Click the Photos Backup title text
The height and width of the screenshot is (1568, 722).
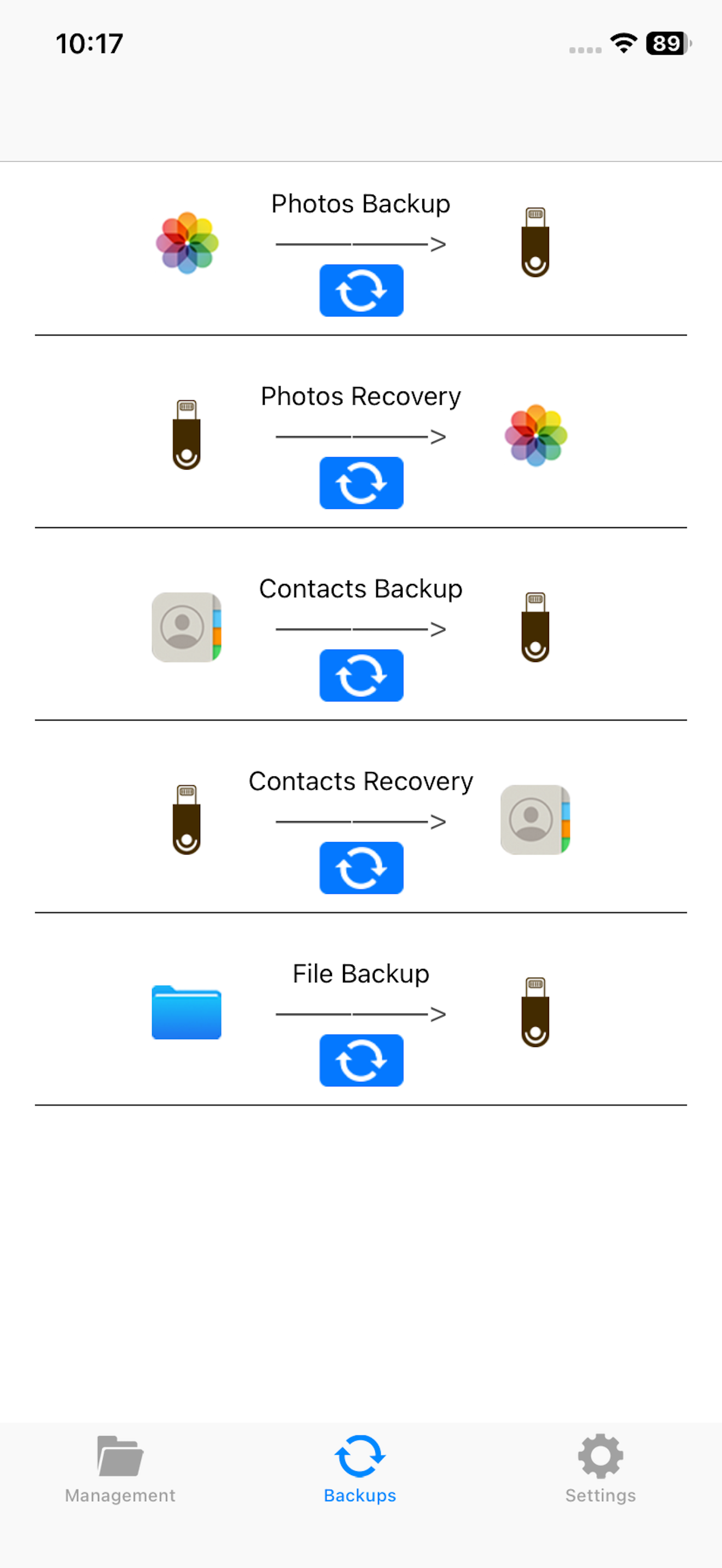[x=360, y=204]
